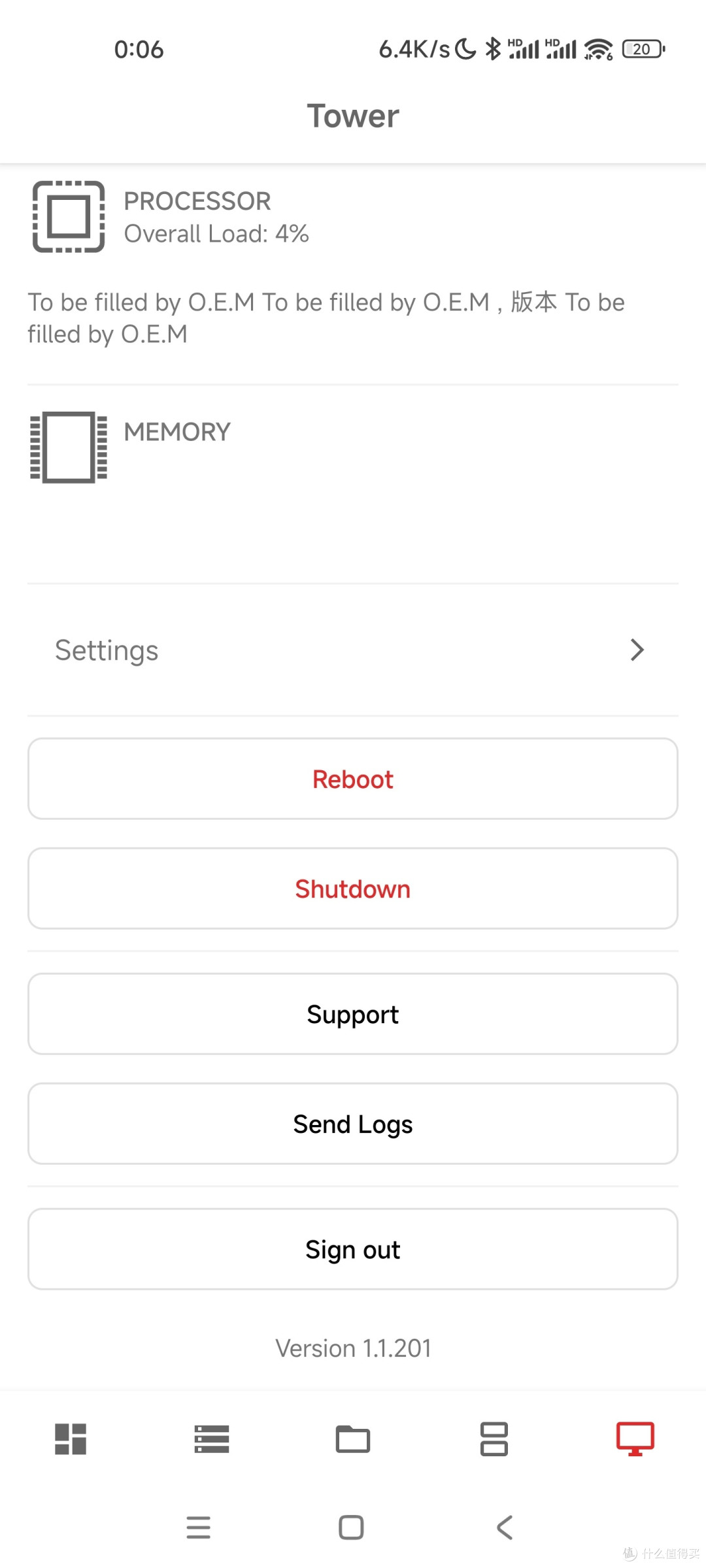The height and width of the screenshot is (1568, 706).
Task: Sign out of the server
Action: [x=353, y=1249]
